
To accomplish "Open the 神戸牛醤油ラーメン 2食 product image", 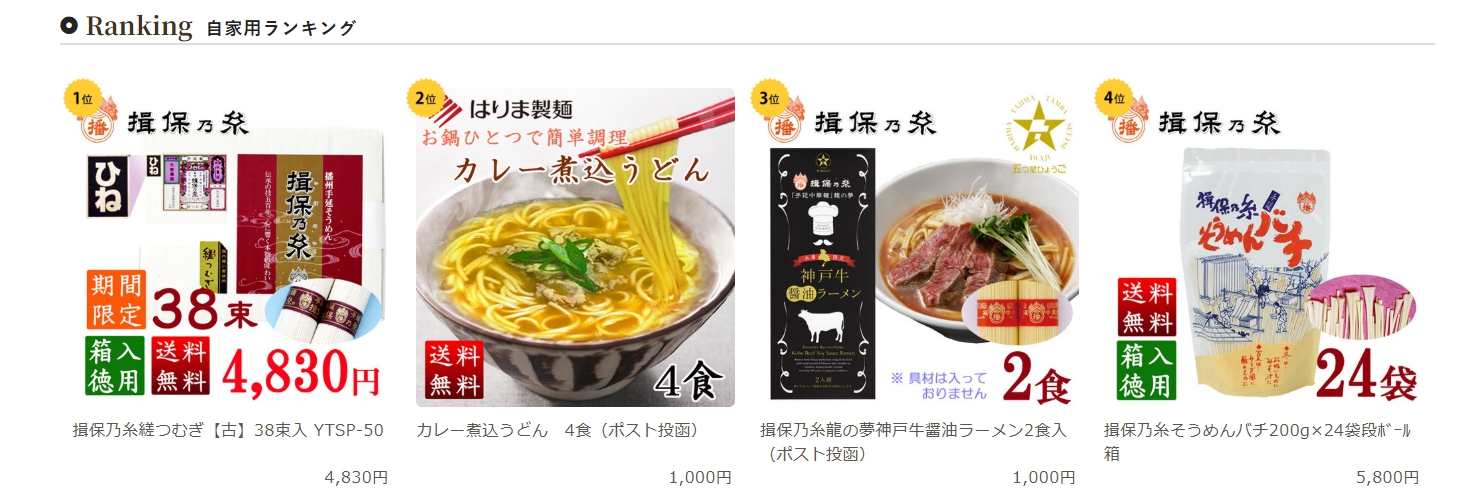I will coord(919,248).
